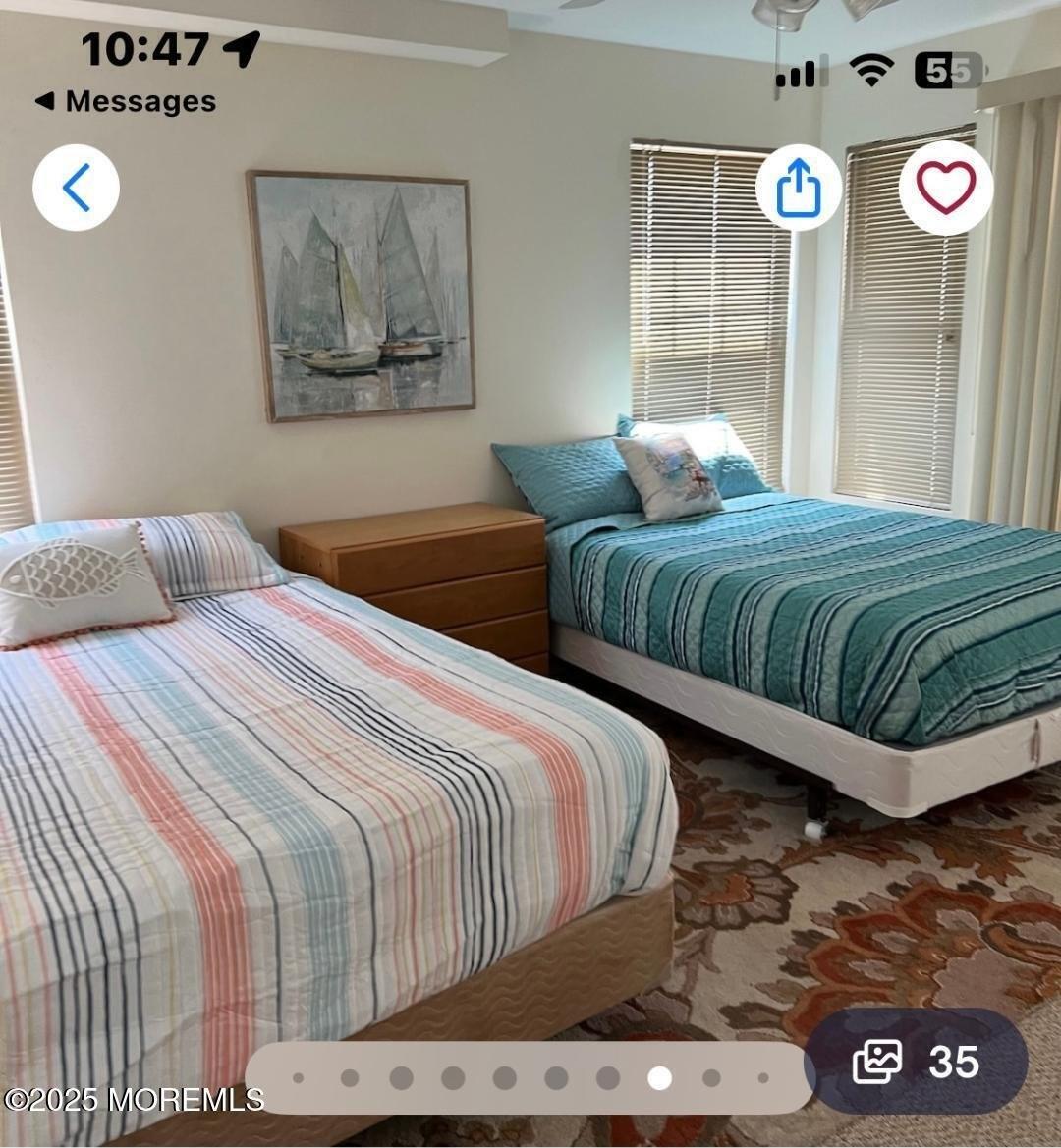
Task: Share this property listing
Action: (798, 187)
